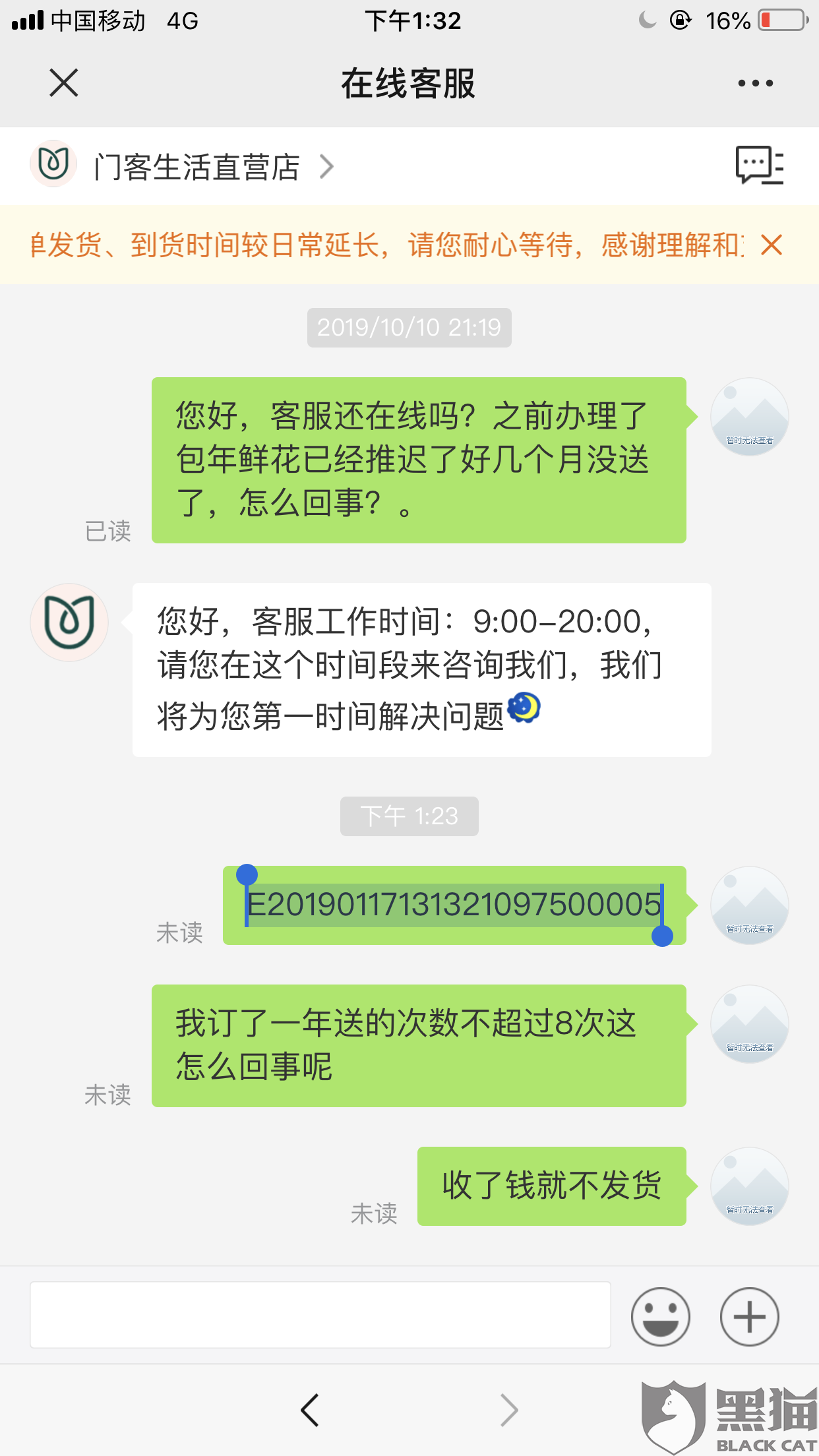The height and width of the screenshot is (1456, 819).
Task: Open the attachment plus menu
Action: coord(748,1316)
